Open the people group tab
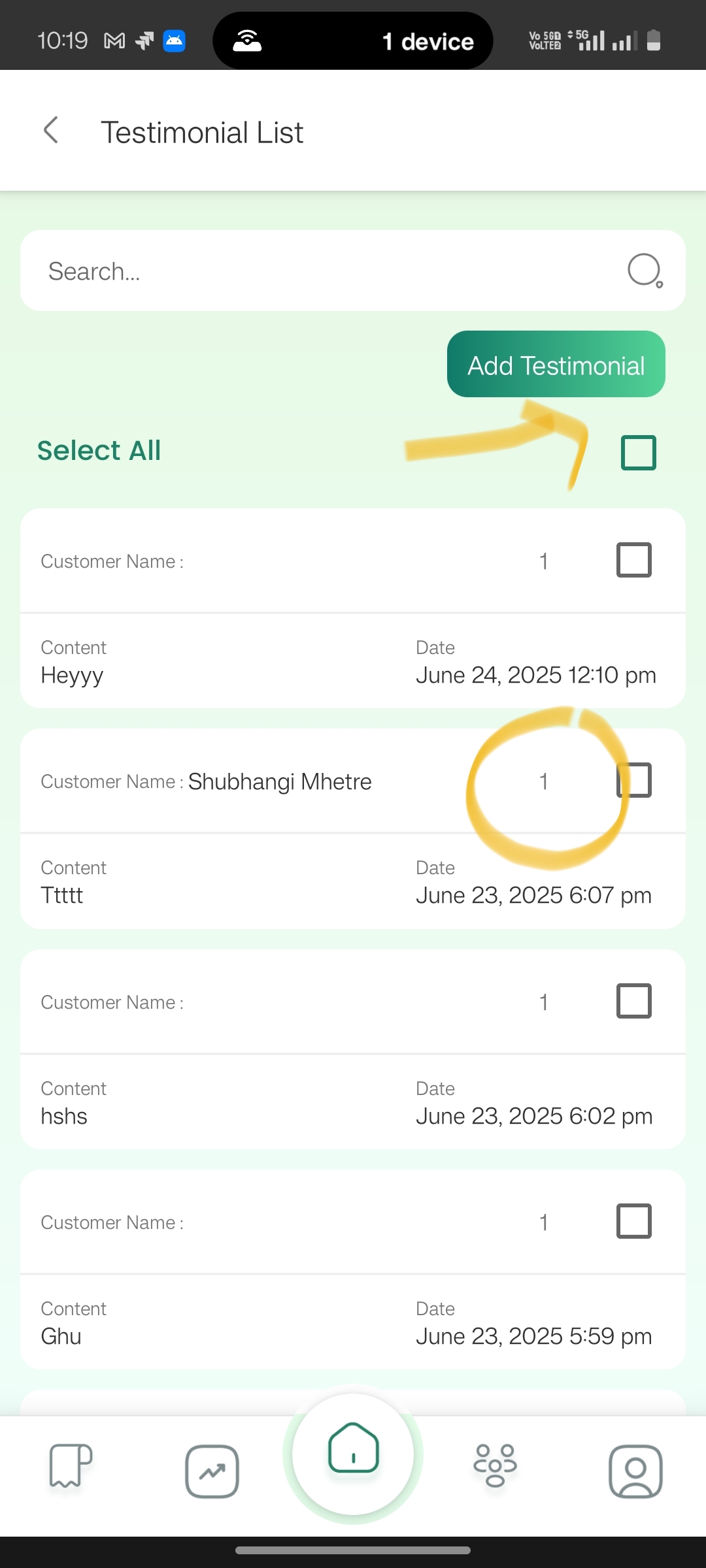Viewport: 706px width, 1568px height. point(495,1465)
